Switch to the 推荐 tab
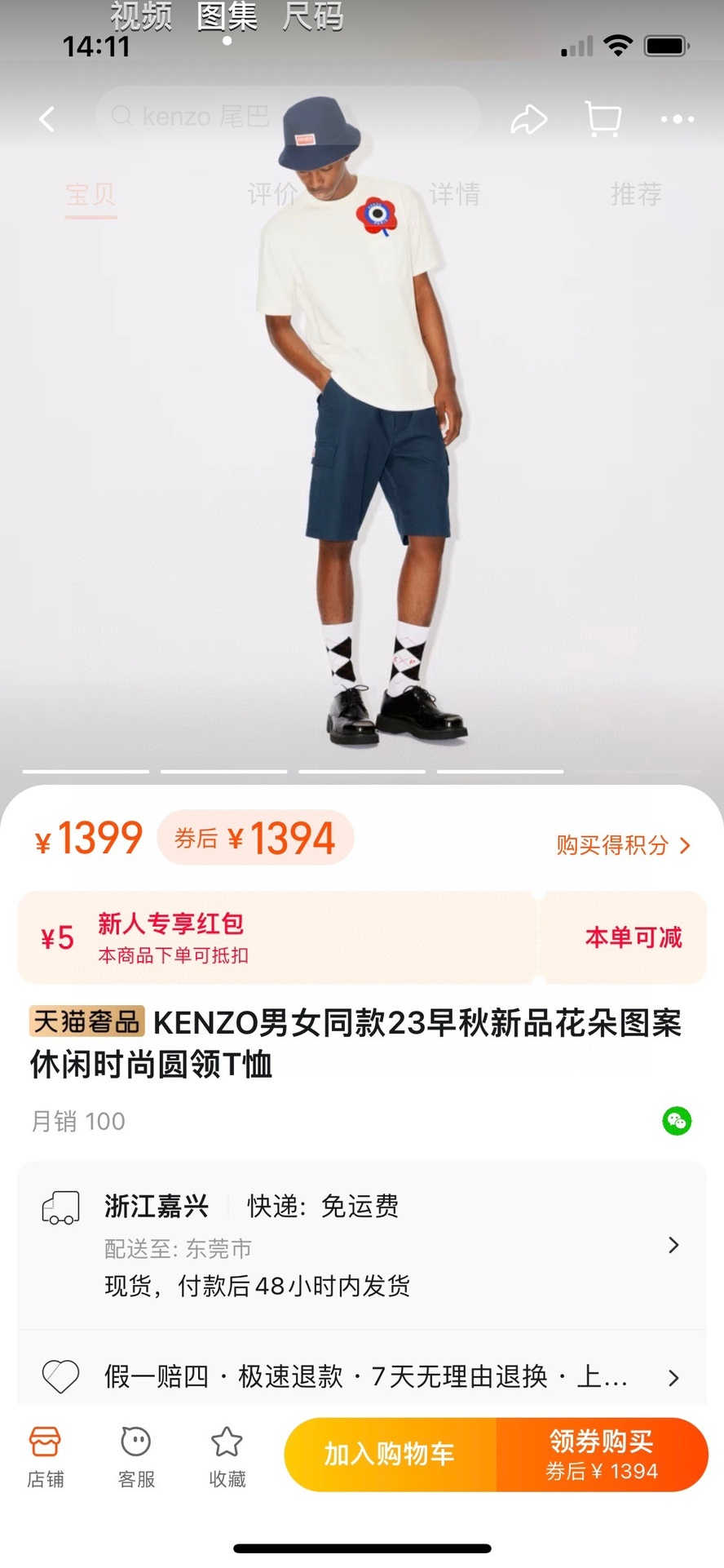Screen dimensions: 724x1568 pyautogui.click(x=636, y=194)
